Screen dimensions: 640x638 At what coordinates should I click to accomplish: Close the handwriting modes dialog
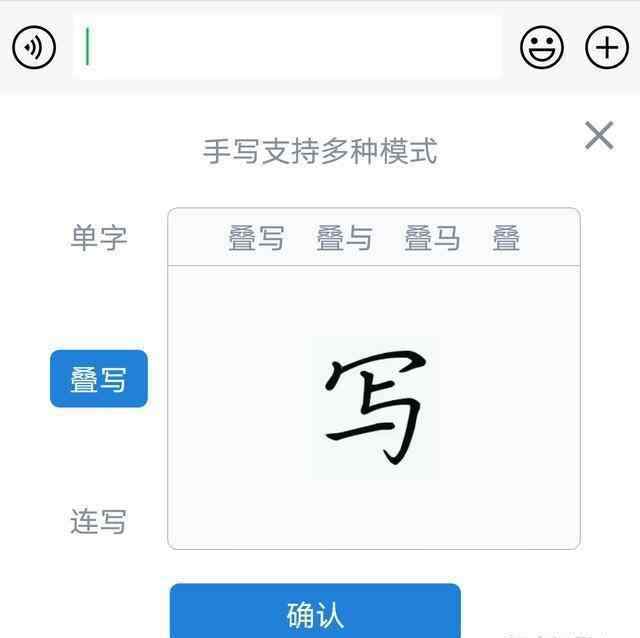598,135
